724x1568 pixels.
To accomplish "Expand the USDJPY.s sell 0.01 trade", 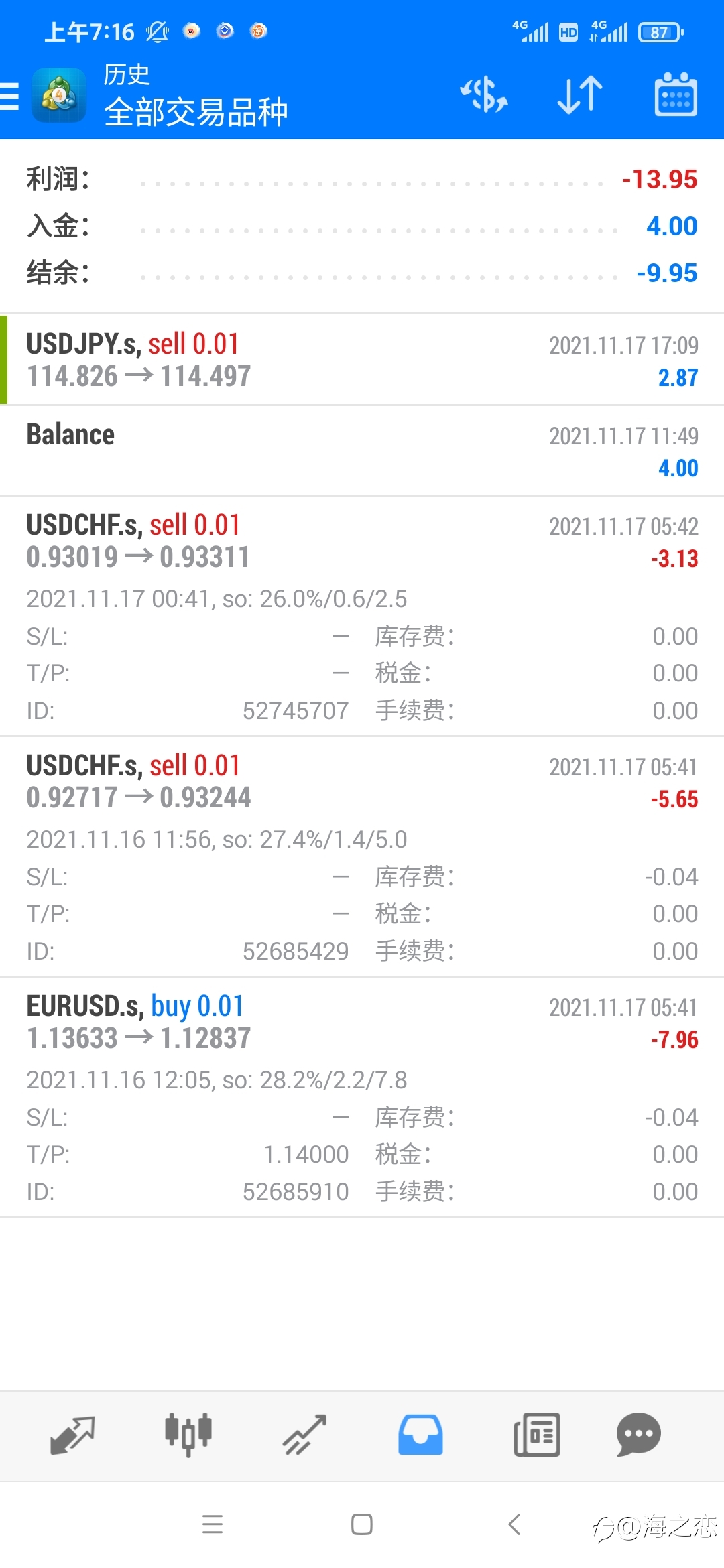I will click(x=362, y=360).
